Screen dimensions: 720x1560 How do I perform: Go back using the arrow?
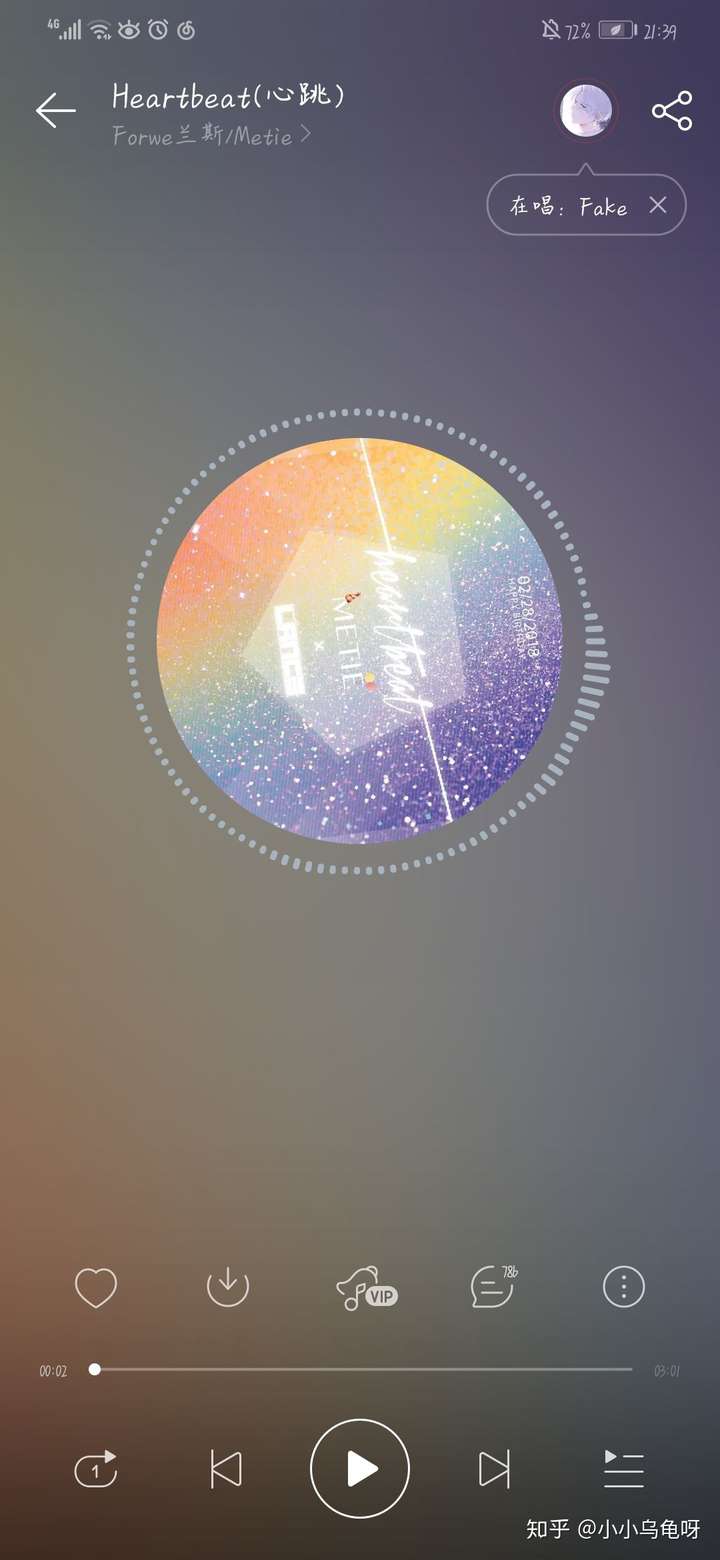(x=56, y=111)
